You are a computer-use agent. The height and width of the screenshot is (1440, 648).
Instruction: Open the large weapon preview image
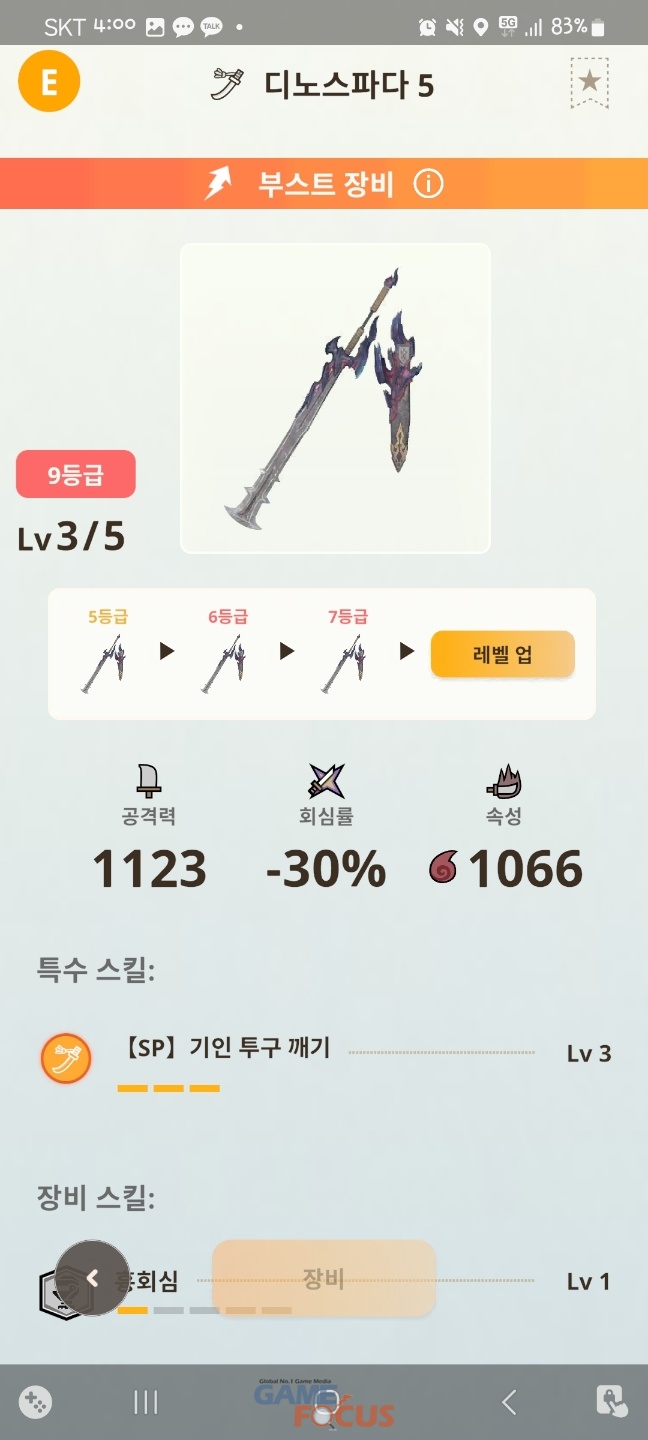(335, 398)
